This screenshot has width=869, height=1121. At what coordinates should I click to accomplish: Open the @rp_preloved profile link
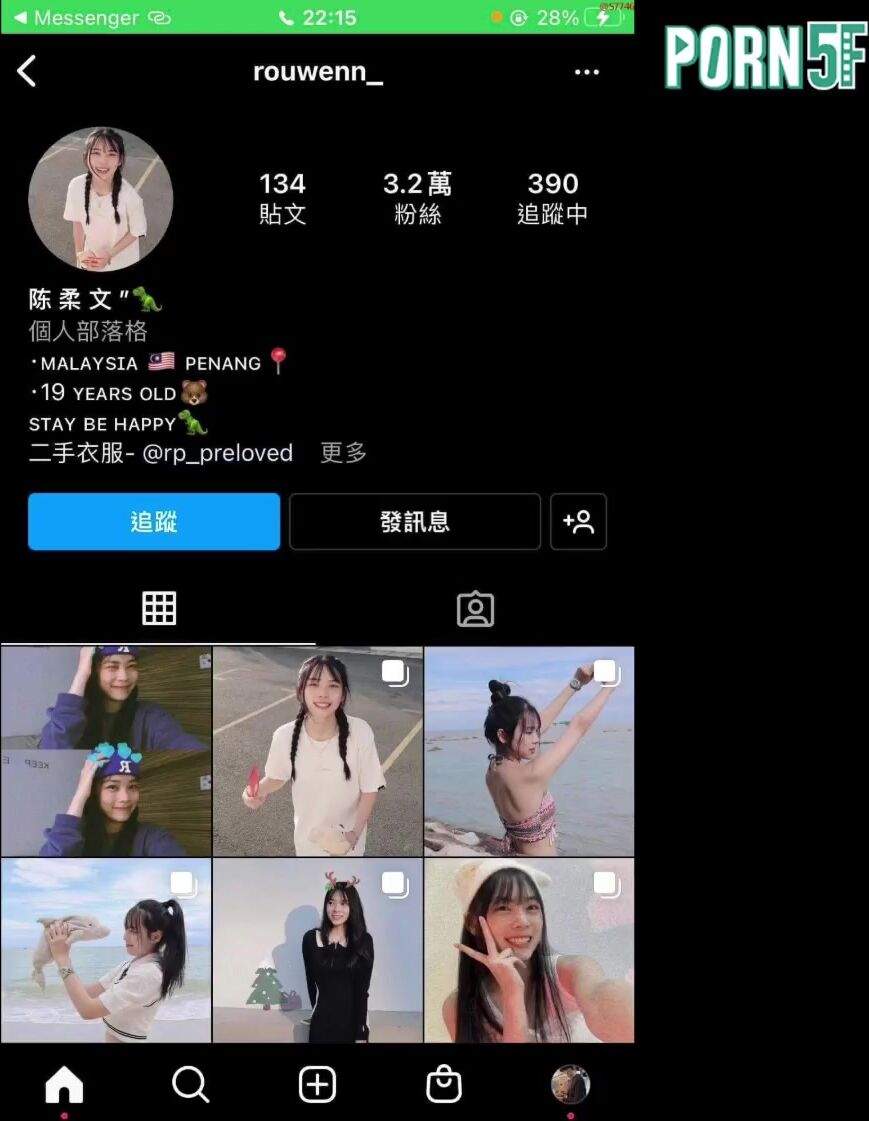(x=218, y=453)
